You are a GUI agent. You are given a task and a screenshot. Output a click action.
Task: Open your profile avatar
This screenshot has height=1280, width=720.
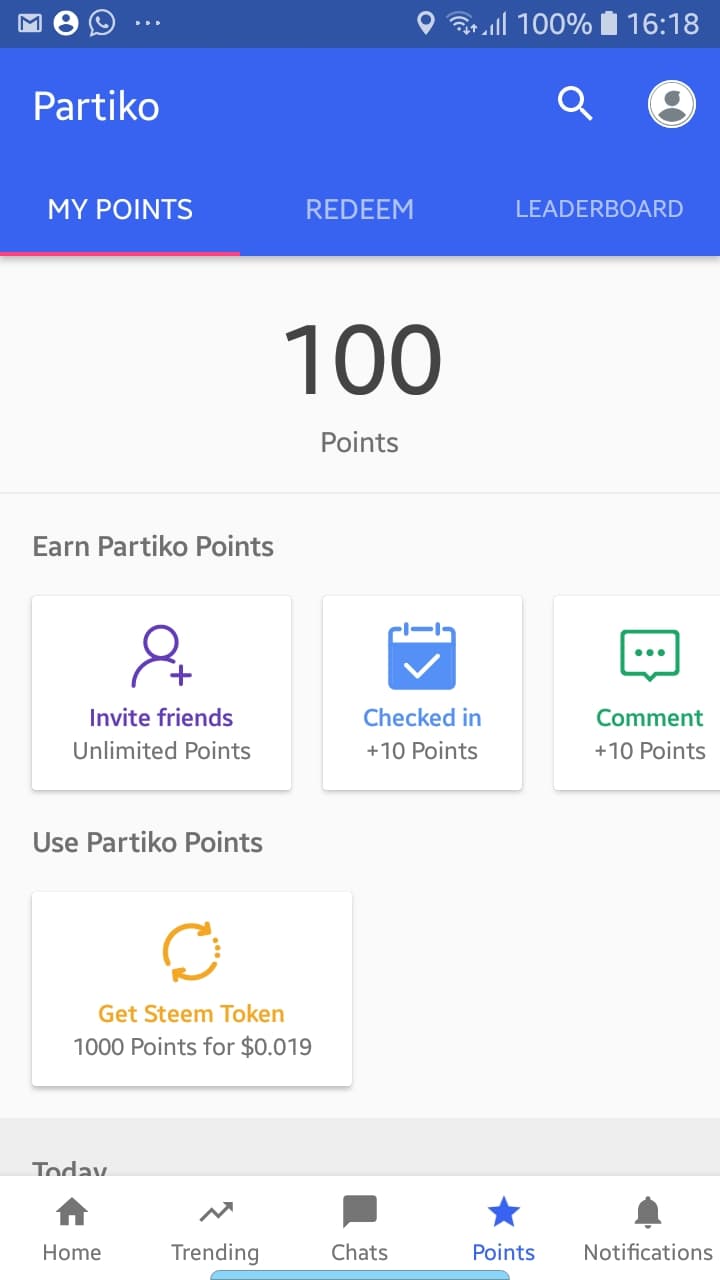(x=671, y=103)
